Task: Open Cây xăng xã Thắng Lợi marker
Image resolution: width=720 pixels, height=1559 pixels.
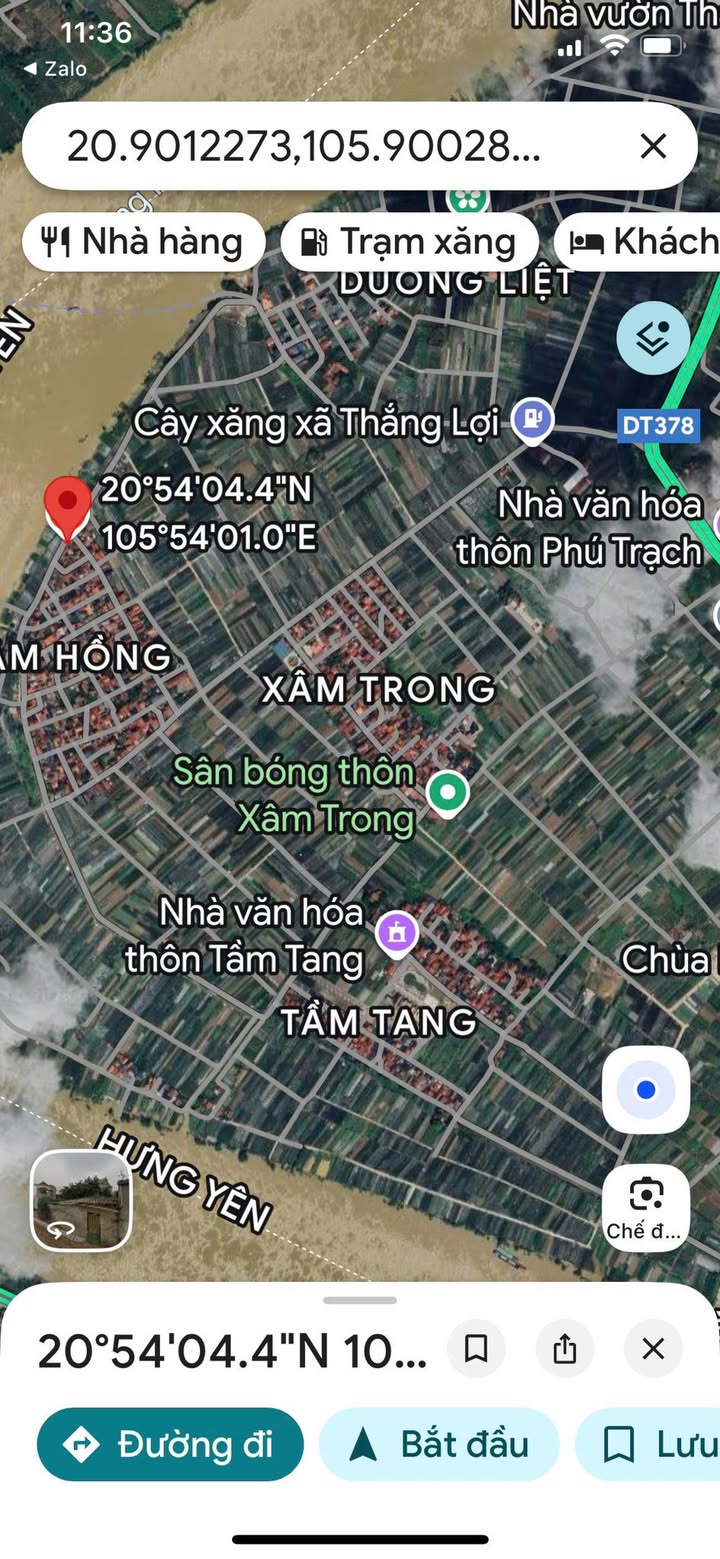Action: click(x=532, y=420)
